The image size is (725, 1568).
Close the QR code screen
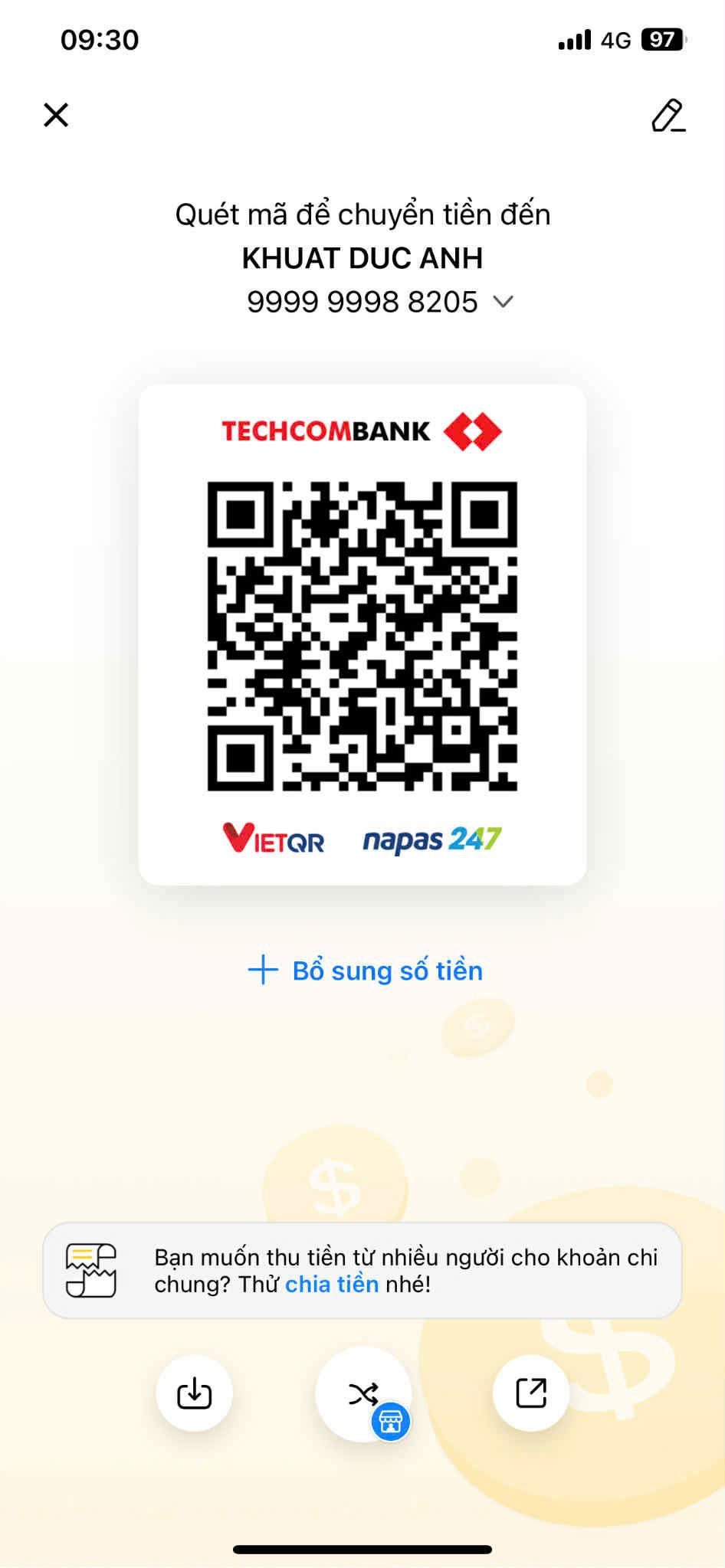click(x=56, y=115)
